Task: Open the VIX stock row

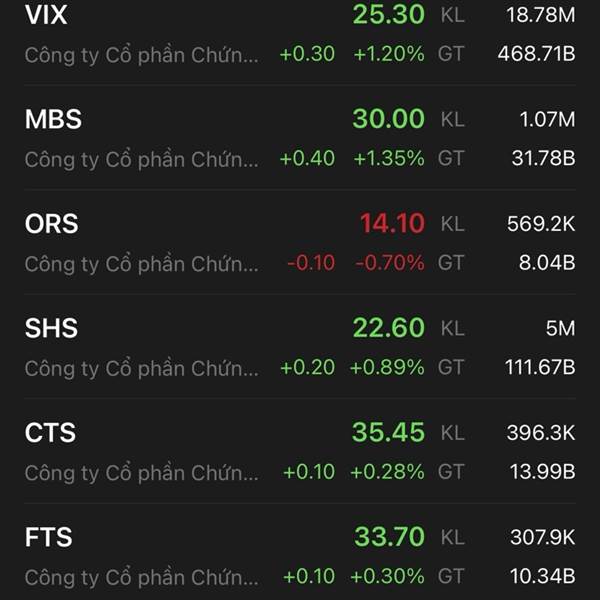Action: pyautogui.click(x=300, y=36)
